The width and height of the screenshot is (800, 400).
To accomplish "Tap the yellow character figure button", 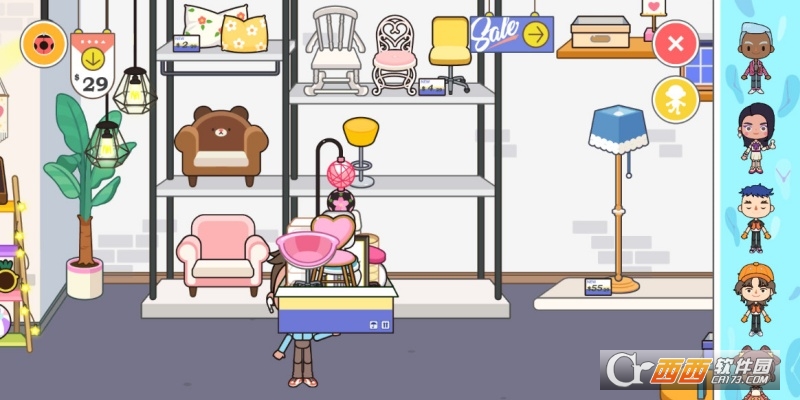I will tap(676, 98).
